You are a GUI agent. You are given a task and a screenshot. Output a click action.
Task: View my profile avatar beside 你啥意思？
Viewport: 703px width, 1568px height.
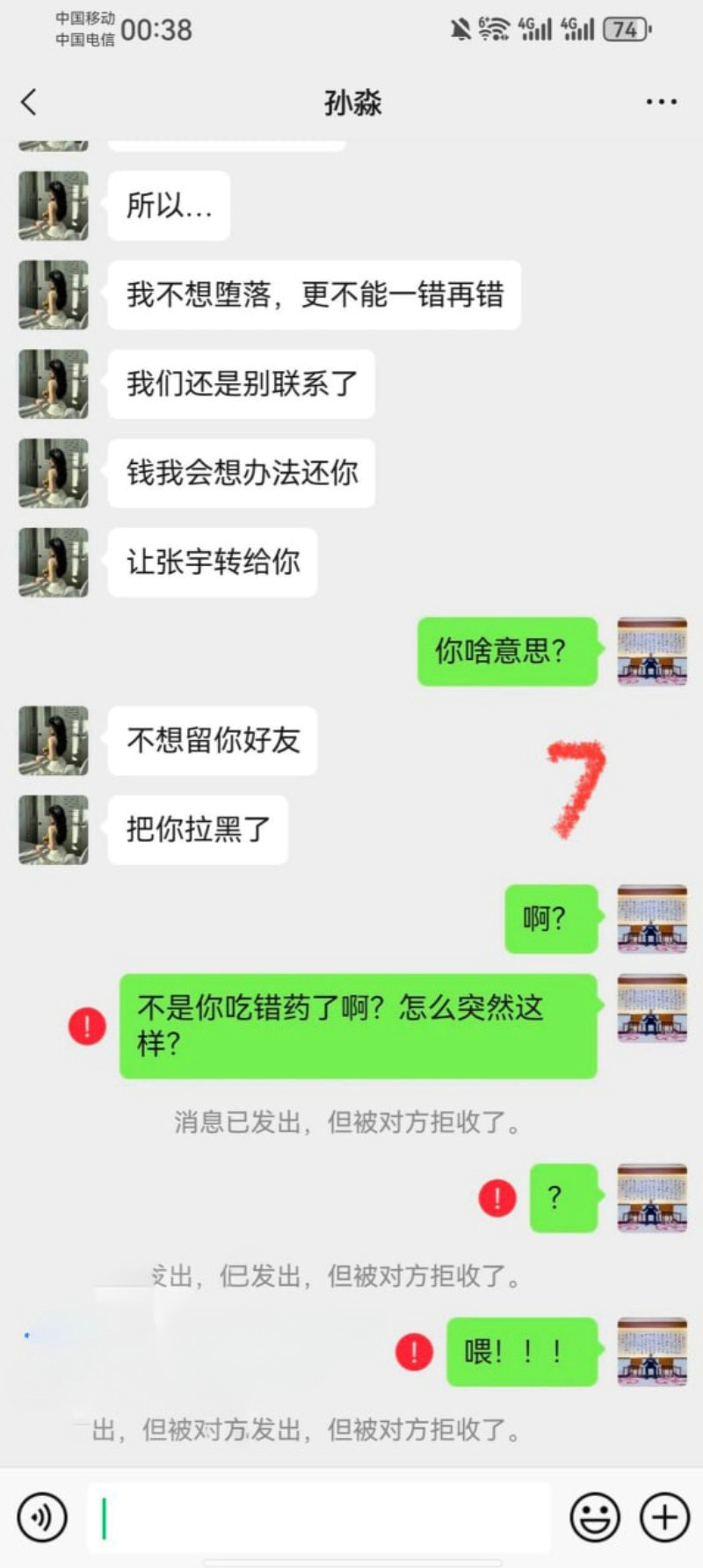(x=652, y=651)
